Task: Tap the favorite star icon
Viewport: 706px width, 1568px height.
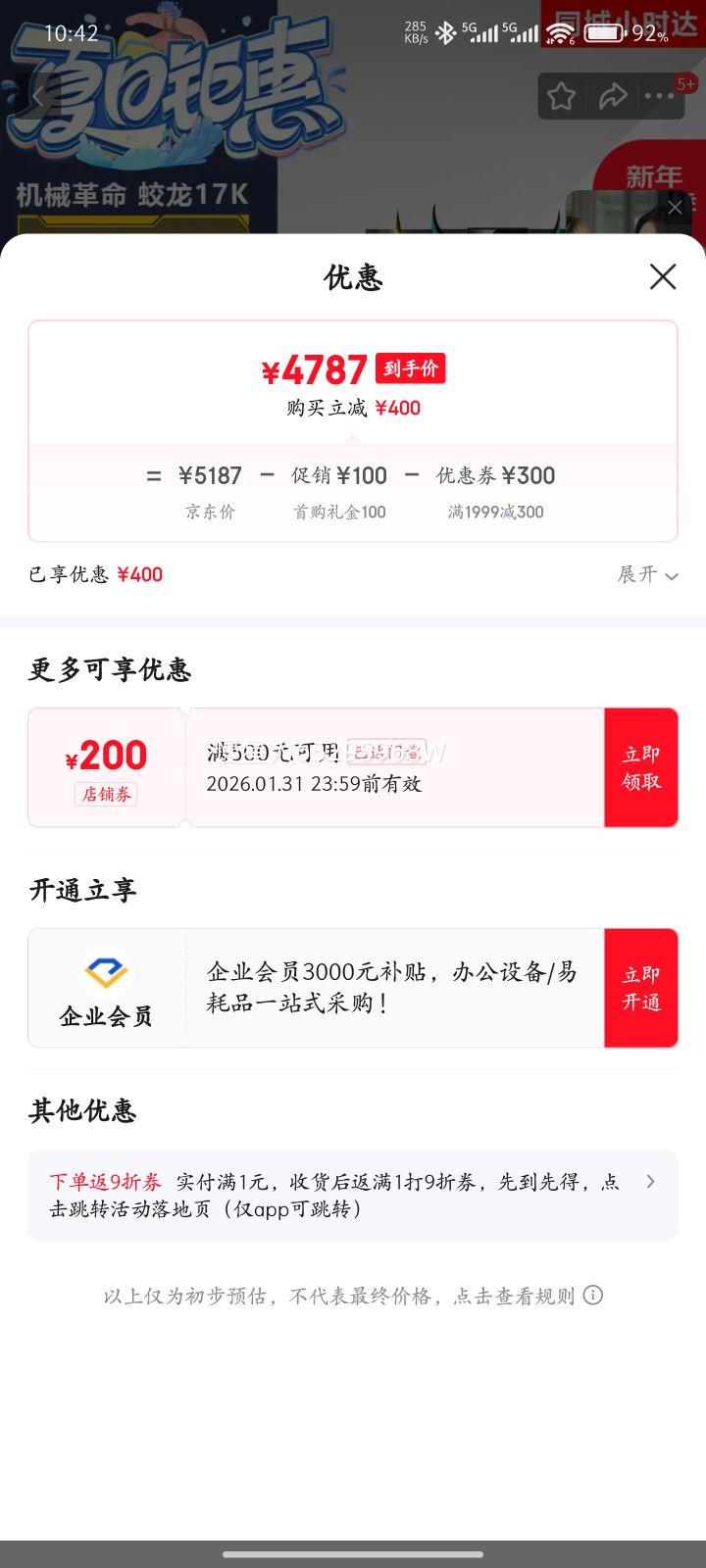Action: [x=561, y=97]
